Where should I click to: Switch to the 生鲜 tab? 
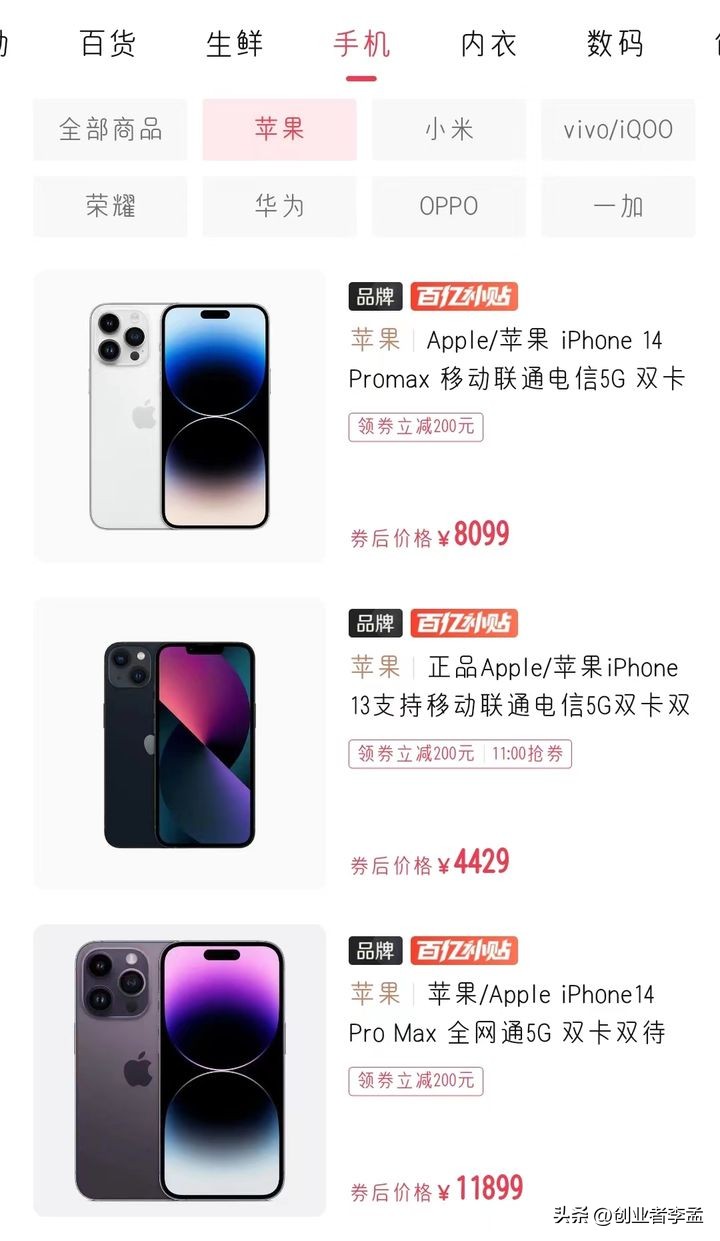(x=233, y=44)
